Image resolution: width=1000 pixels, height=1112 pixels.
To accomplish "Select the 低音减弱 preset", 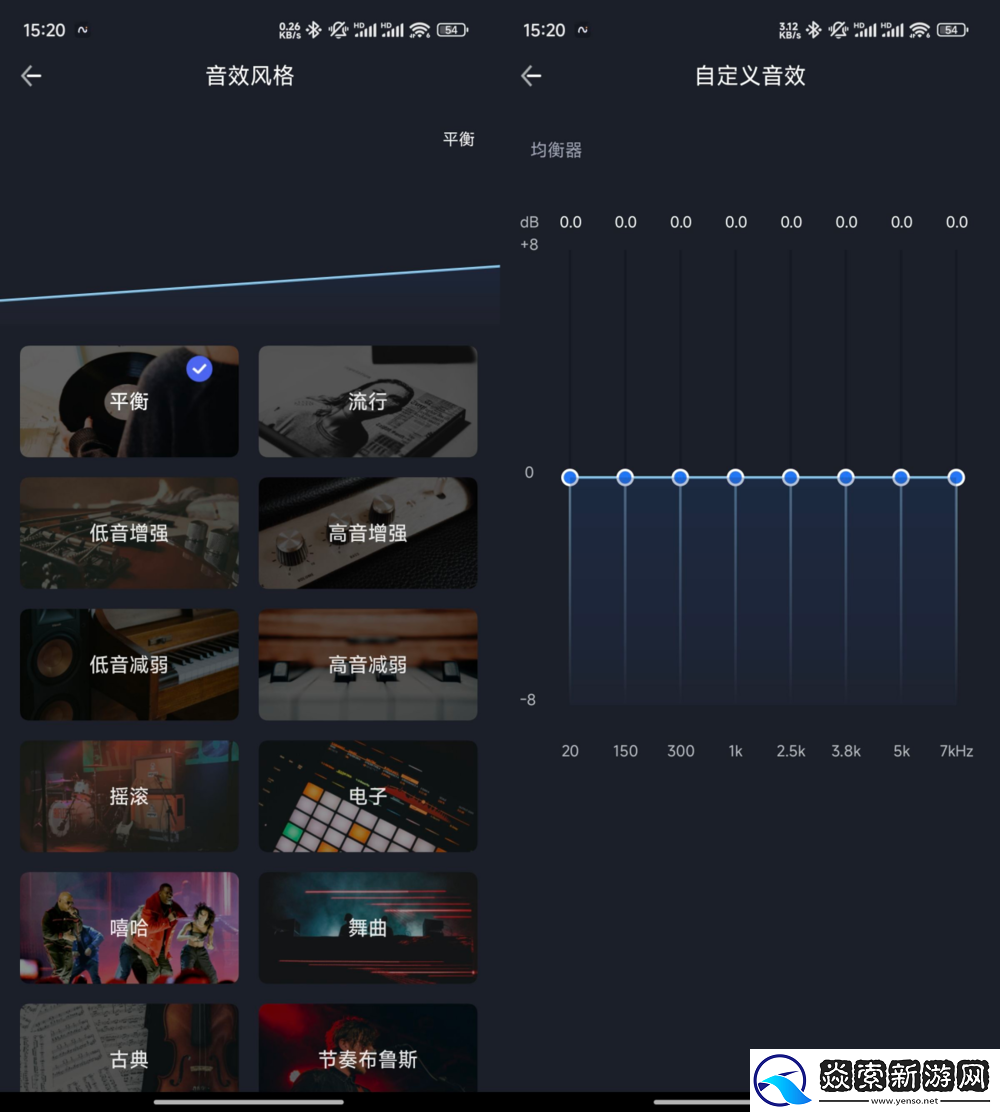I will point(129,665).
